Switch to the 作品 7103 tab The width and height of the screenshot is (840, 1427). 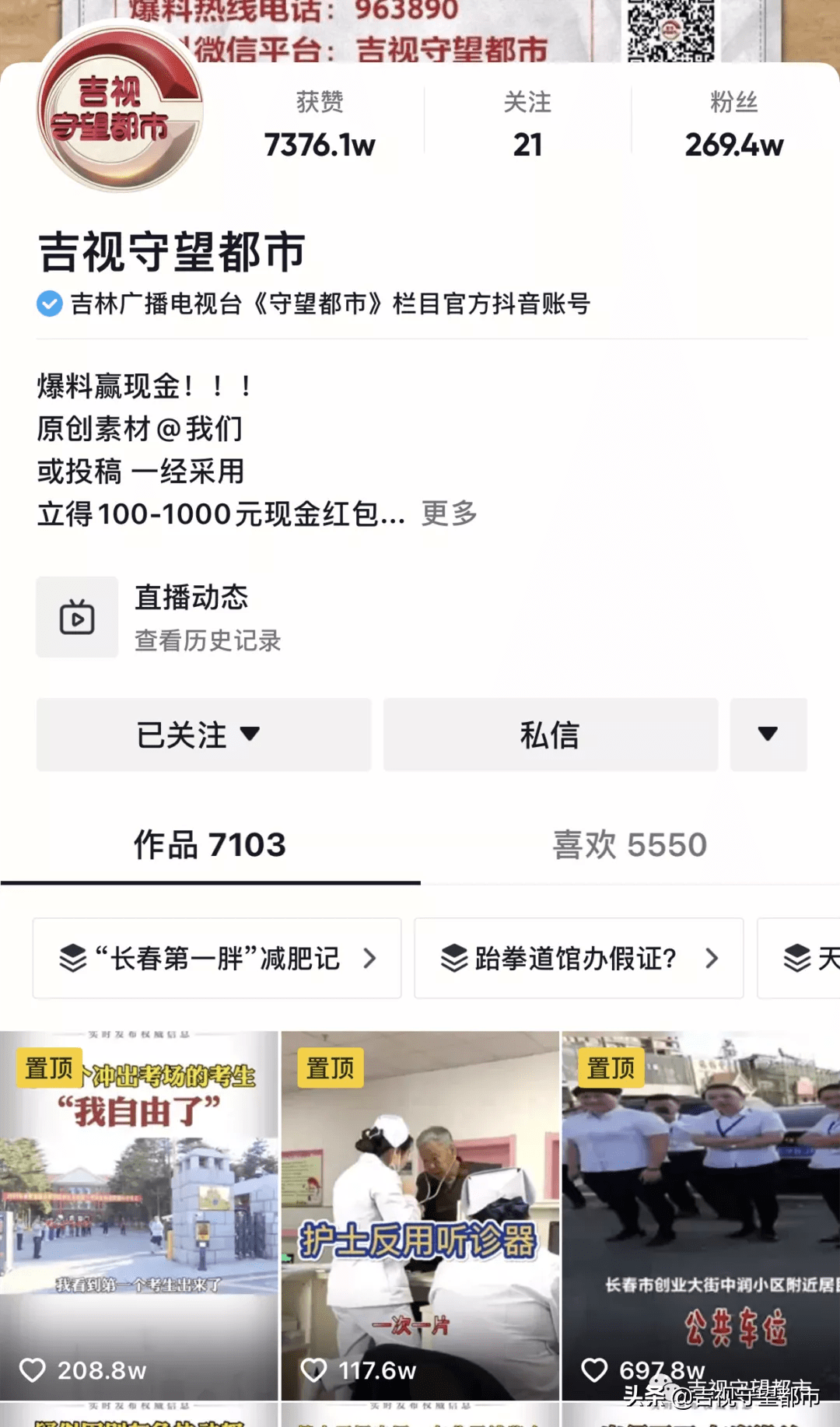(210, 845)
